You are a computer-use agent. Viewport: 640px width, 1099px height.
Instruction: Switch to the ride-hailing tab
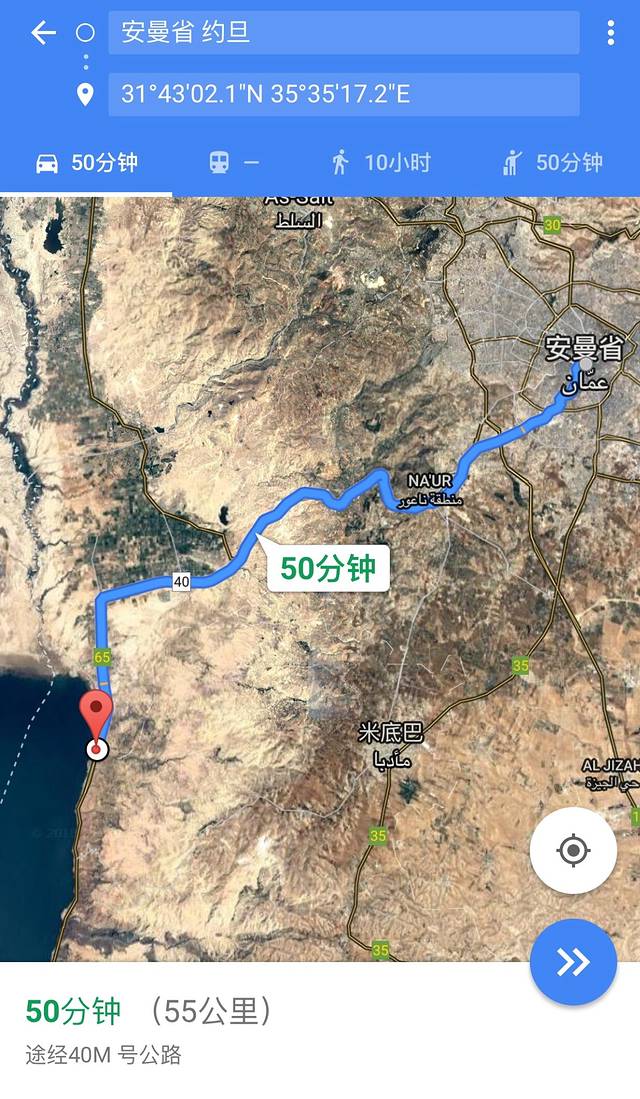(554, 163)
